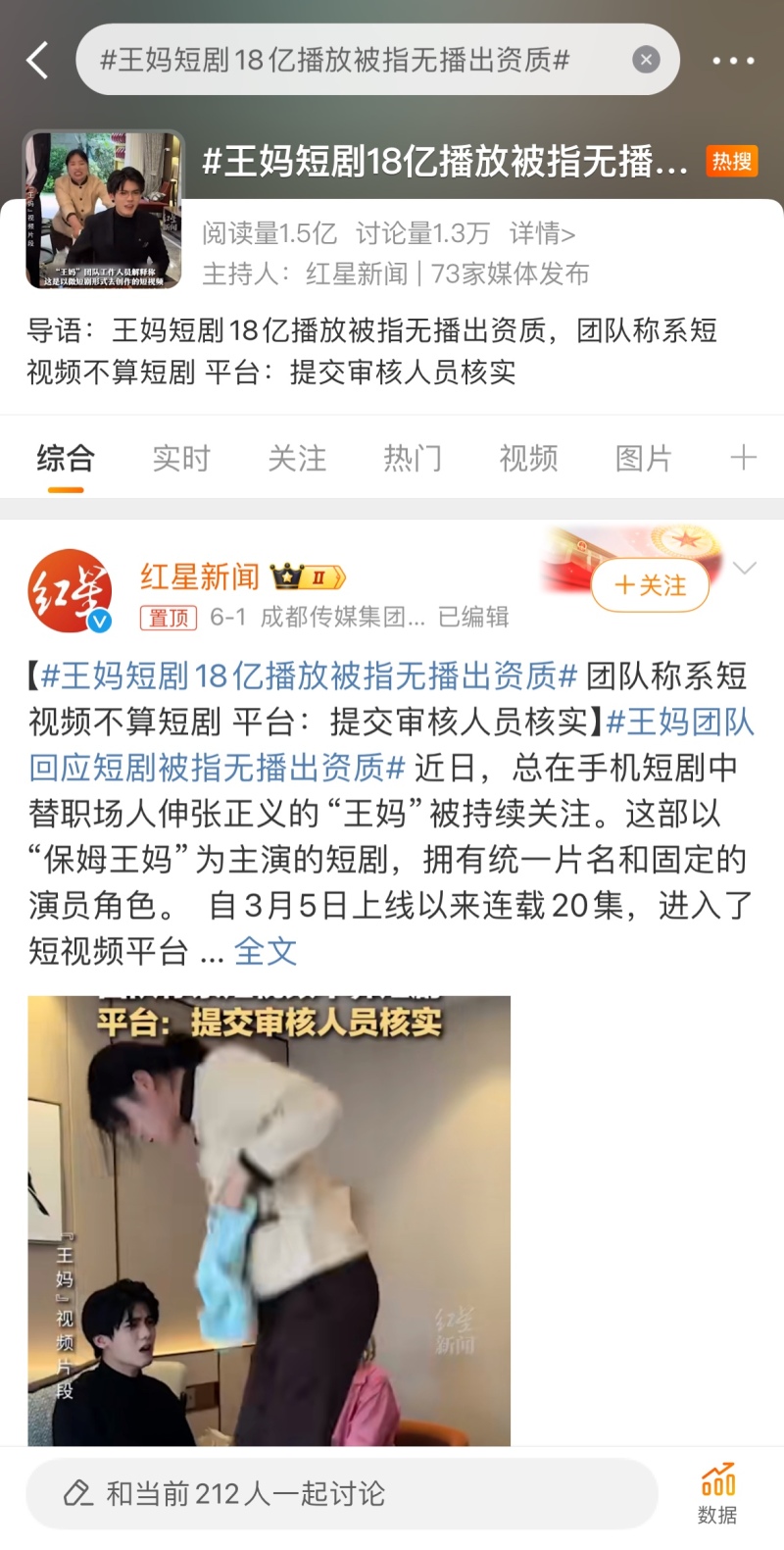The image size is (784, 1550).
Task: Switch to the 实时 tab
Action: pos(181,458)
